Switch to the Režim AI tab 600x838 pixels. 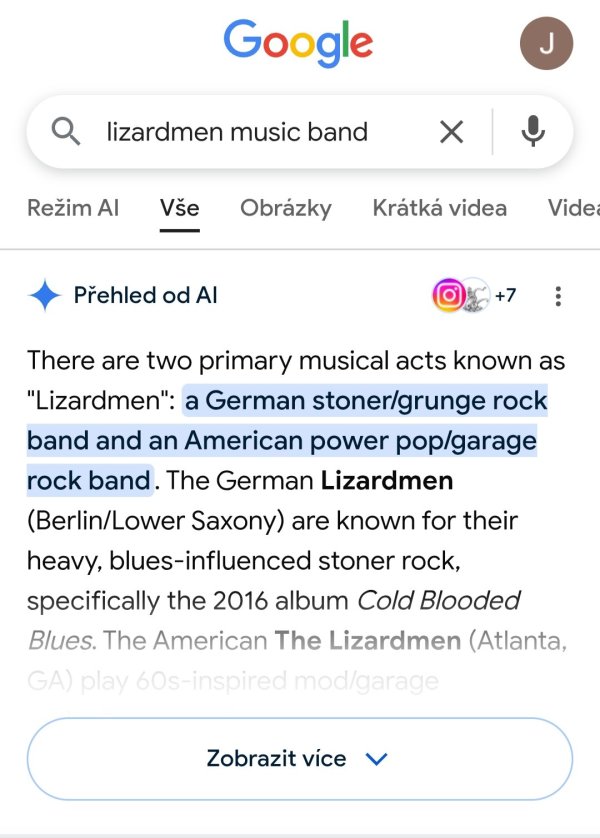pos(73,208)
